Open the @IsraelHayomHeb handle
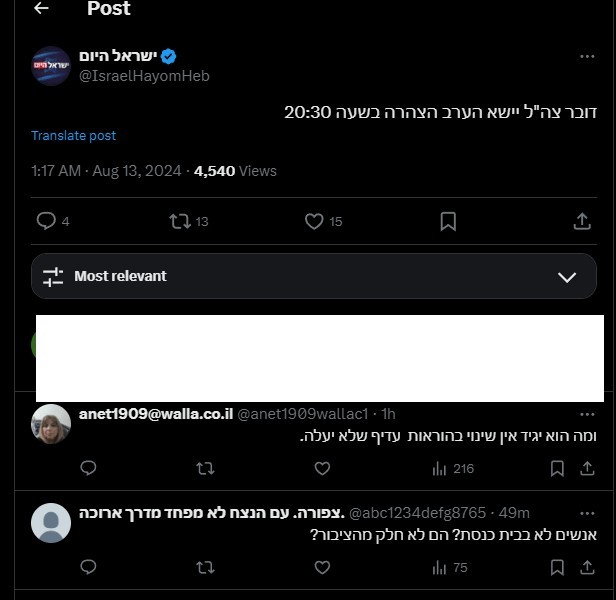Viewport: 616px width, 600px height. tap(144, 76)
